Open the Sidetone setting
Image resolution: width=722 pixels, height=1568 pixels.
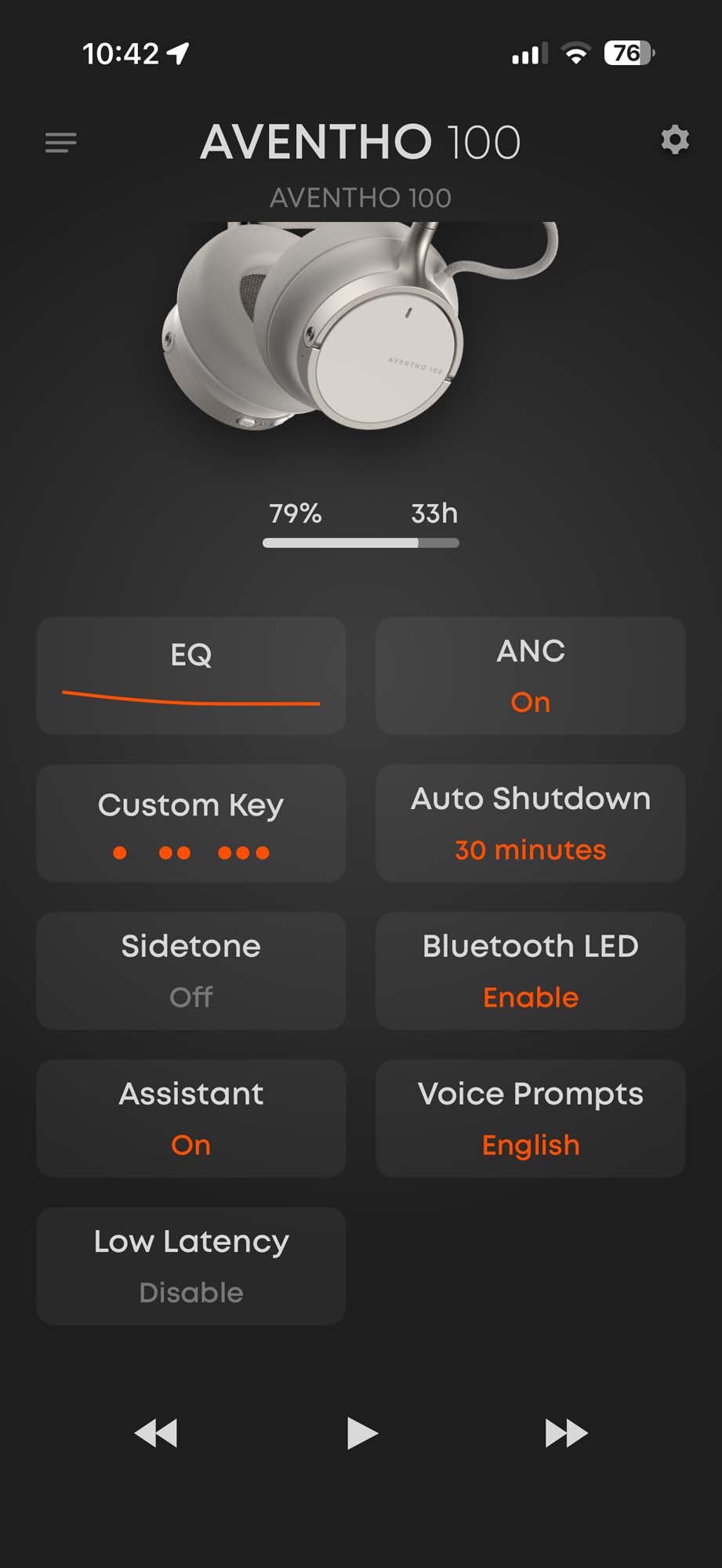pyautogui.click(x=190, y=971)
